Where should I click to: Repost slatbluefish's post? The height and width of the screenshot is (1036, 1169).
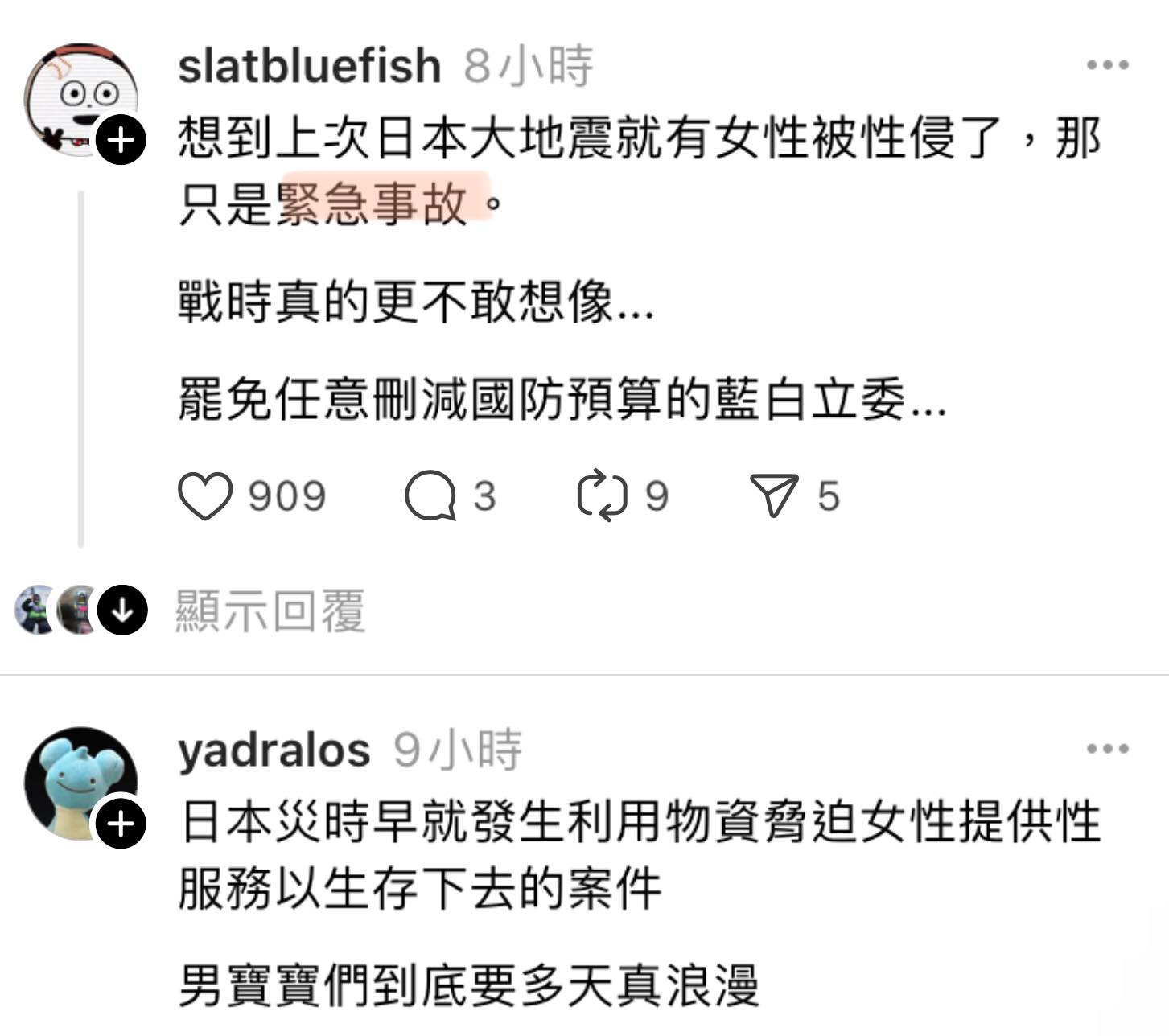point(602,495)
